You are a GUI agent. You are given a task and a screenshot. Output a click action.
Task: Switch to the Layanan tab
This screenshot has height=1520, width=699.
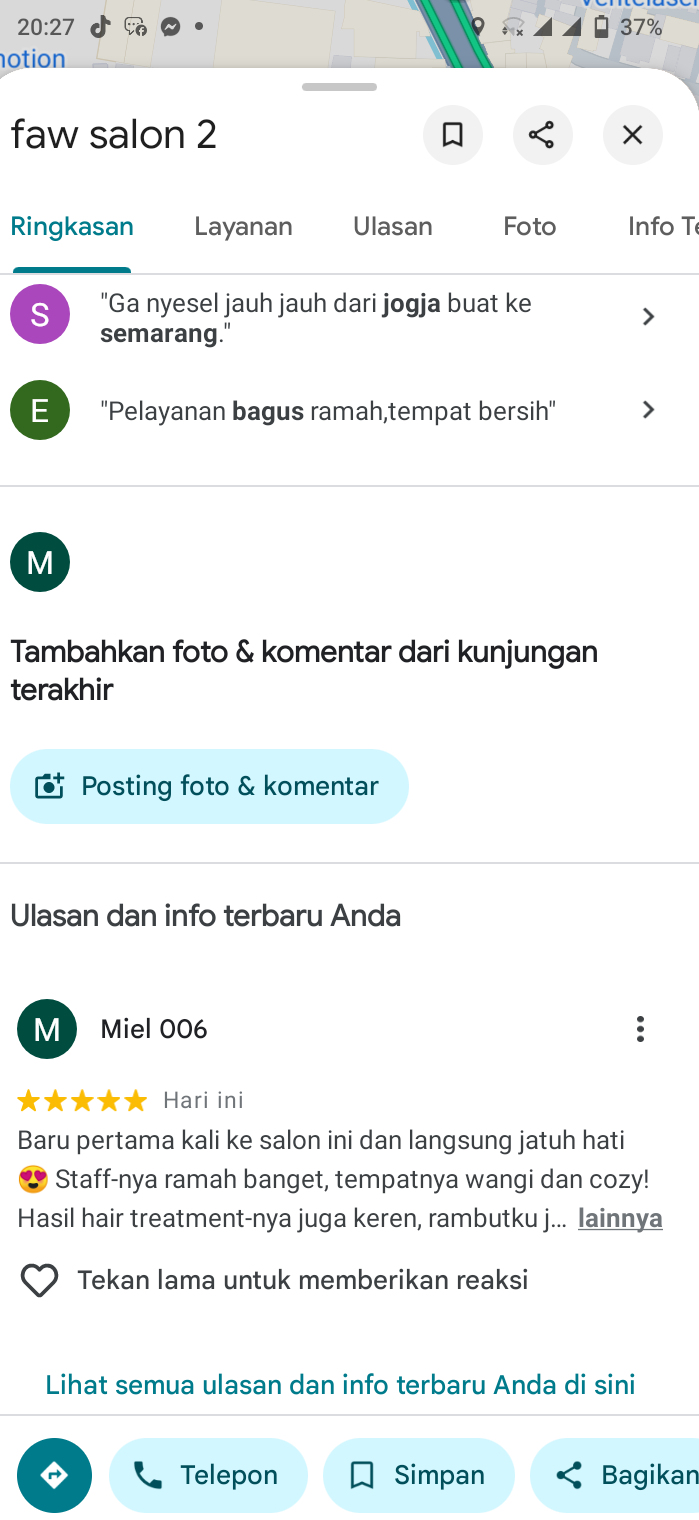(x=243, y=227)
